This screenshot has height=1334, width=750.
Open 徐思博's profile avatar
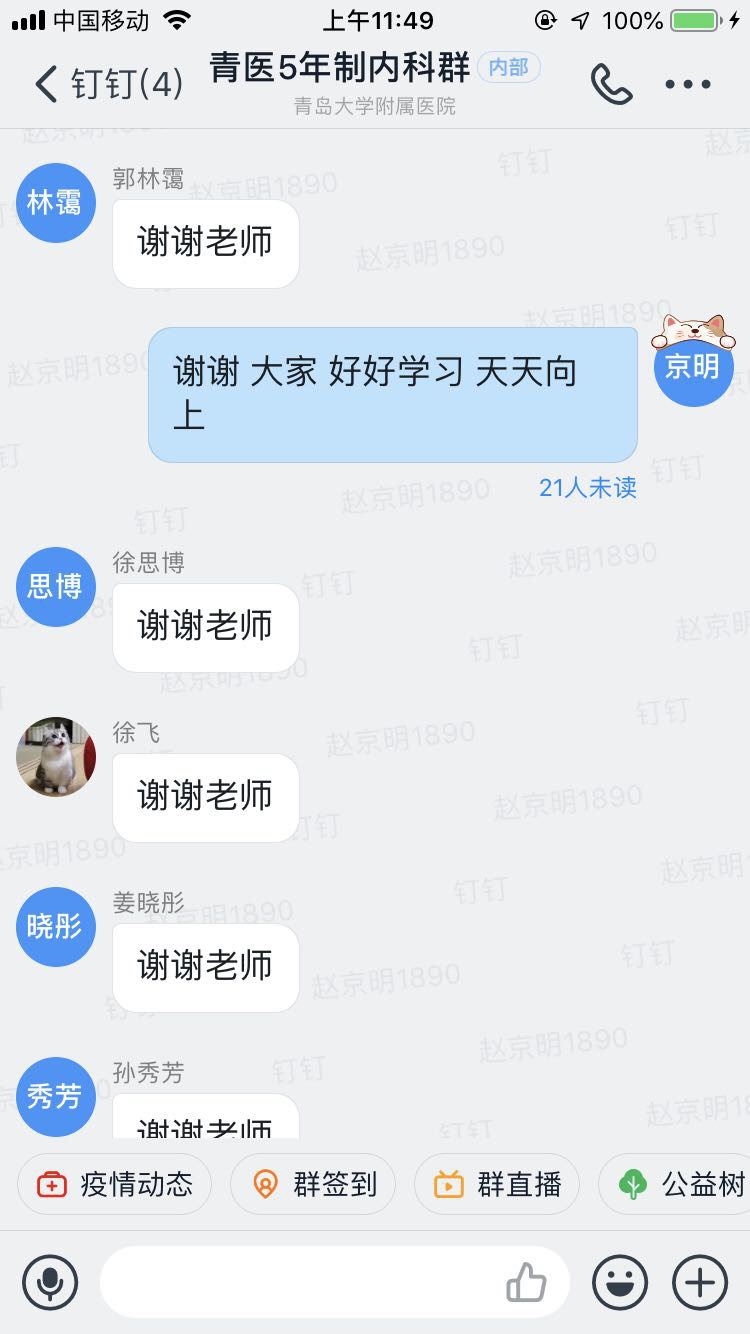pyautogui.click(x=56, y=587)
